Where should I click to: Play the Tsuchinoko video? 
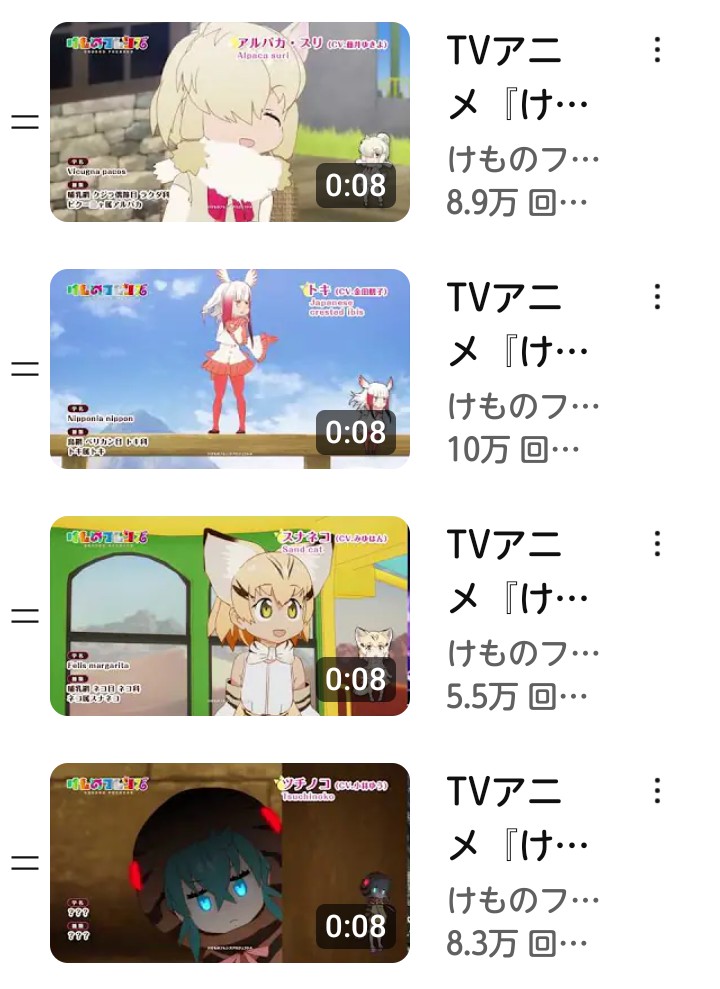tap(229, 863)
